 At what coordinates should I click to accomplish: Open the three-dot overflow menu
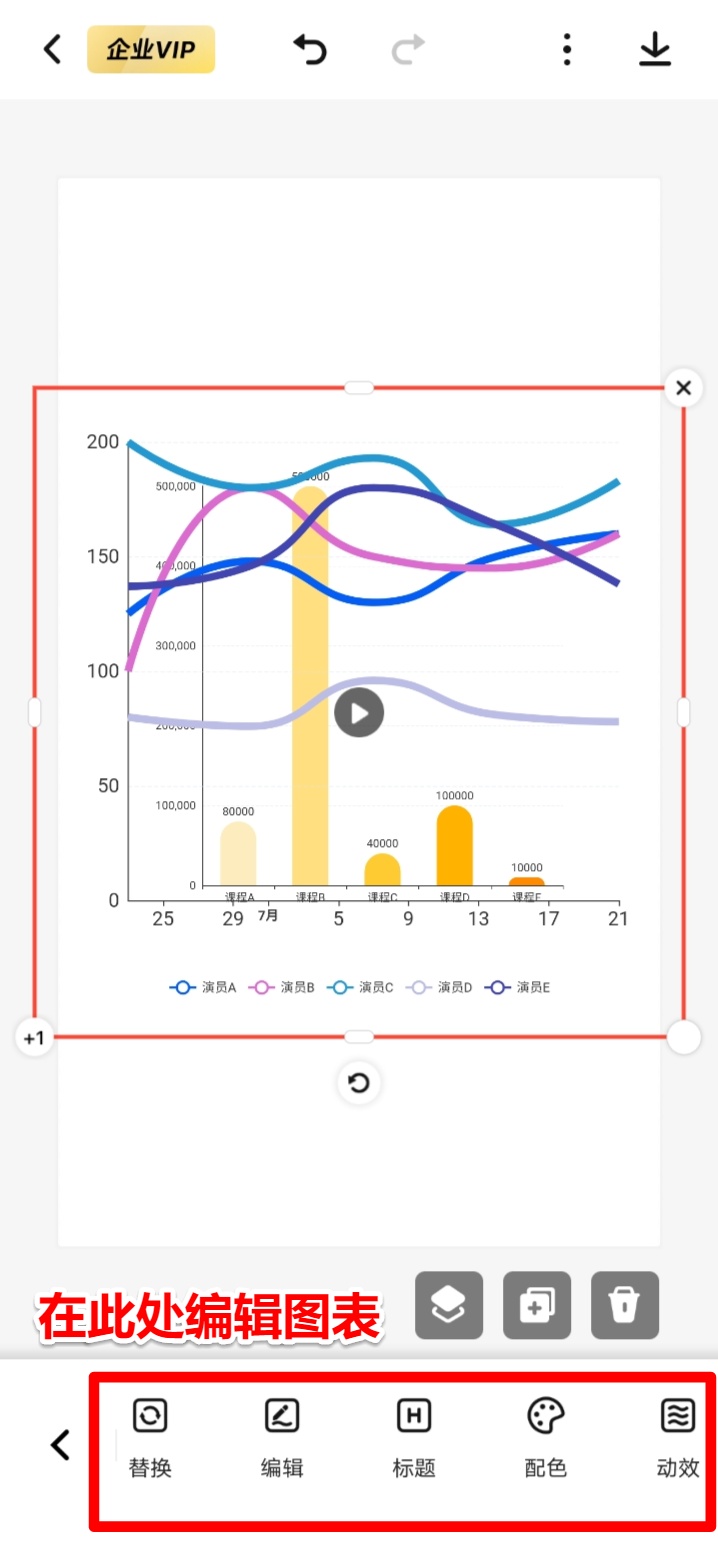(567, 49)
